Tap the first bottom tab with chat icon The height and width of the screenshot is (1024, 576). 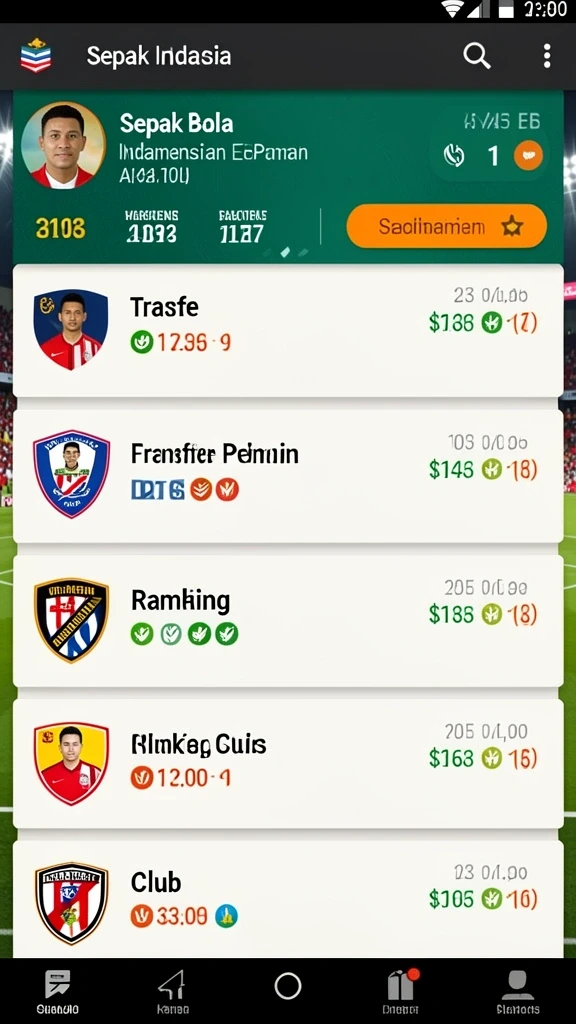(x=57, y=991)
